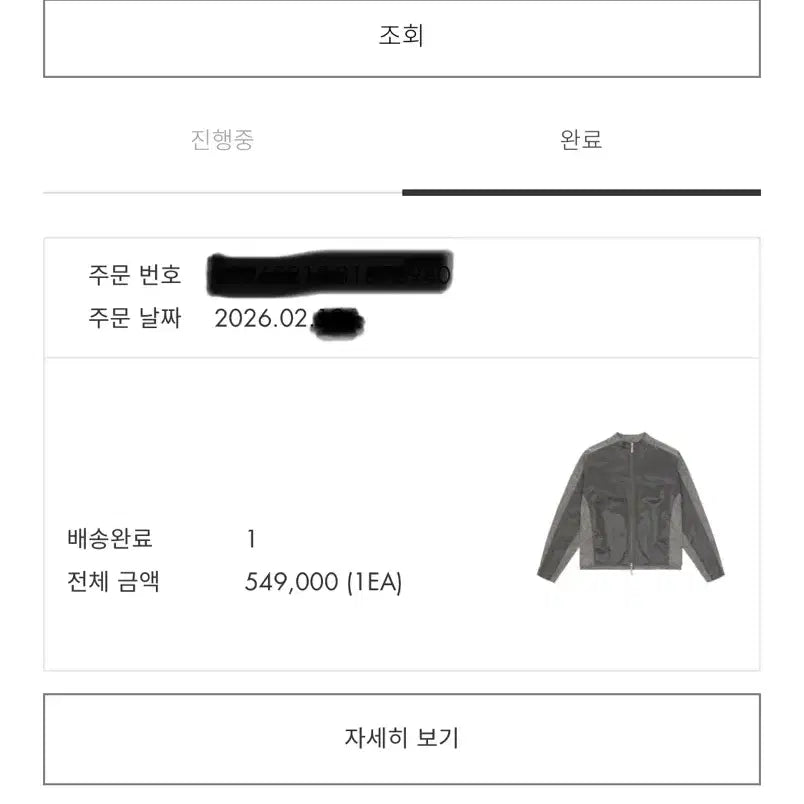The image size is (804, 804).
Task: Switch to the 진행중 tab
Action: coord(222,140)
